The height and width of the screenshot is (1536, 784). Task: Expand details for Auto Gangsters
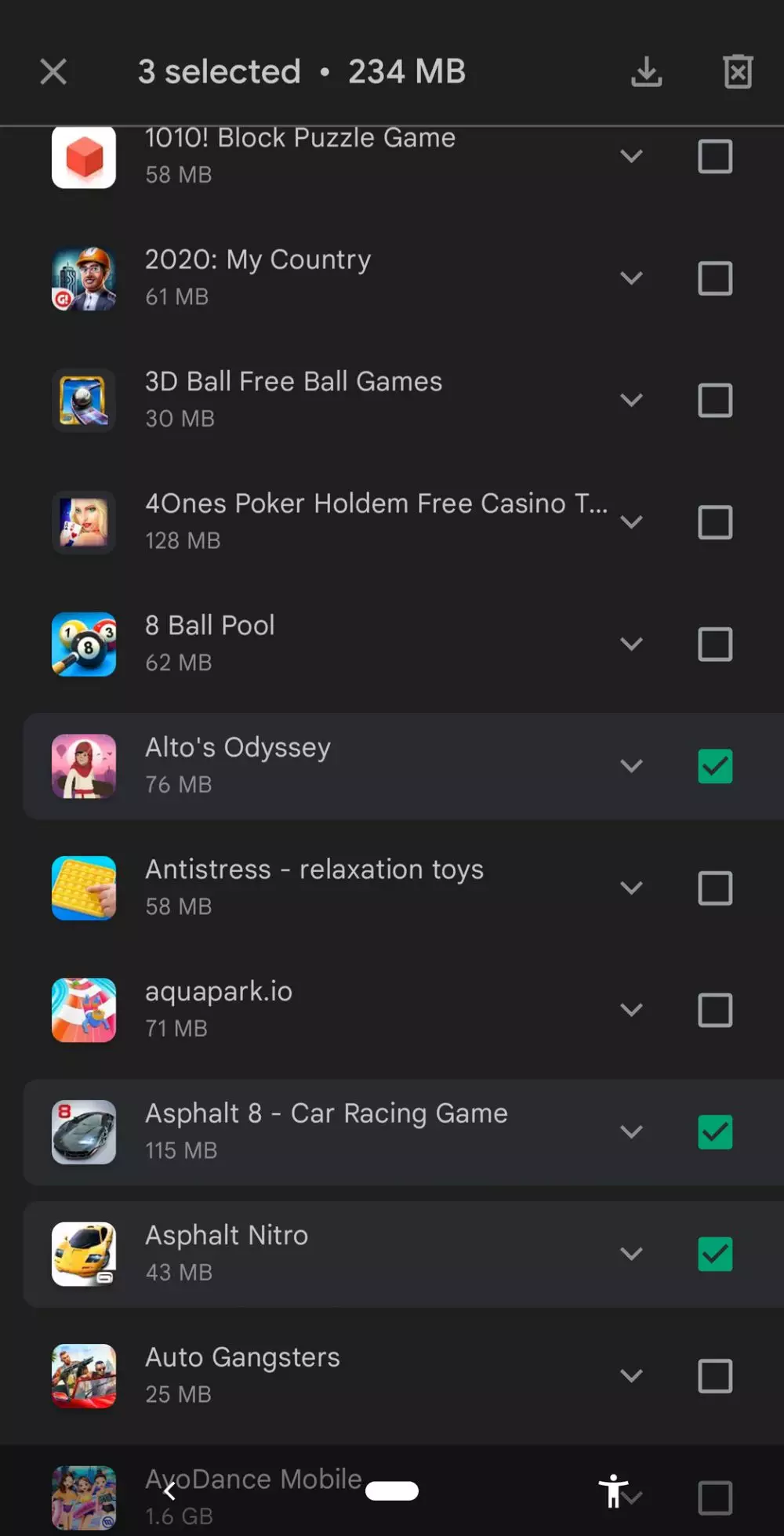pos(632,1376)
